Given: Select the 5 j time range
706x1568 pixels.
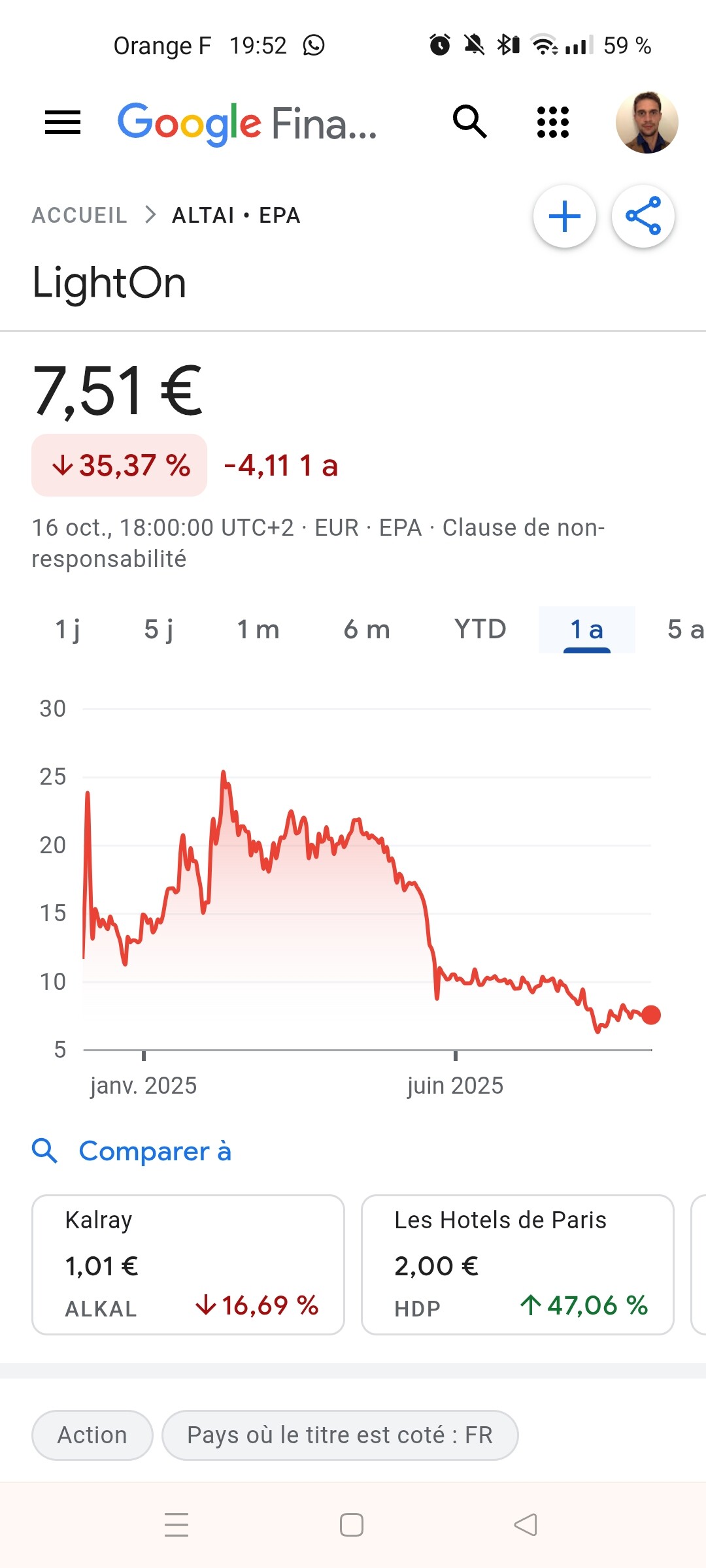Looking at the screenshot, I should click(x=159, y=630).
